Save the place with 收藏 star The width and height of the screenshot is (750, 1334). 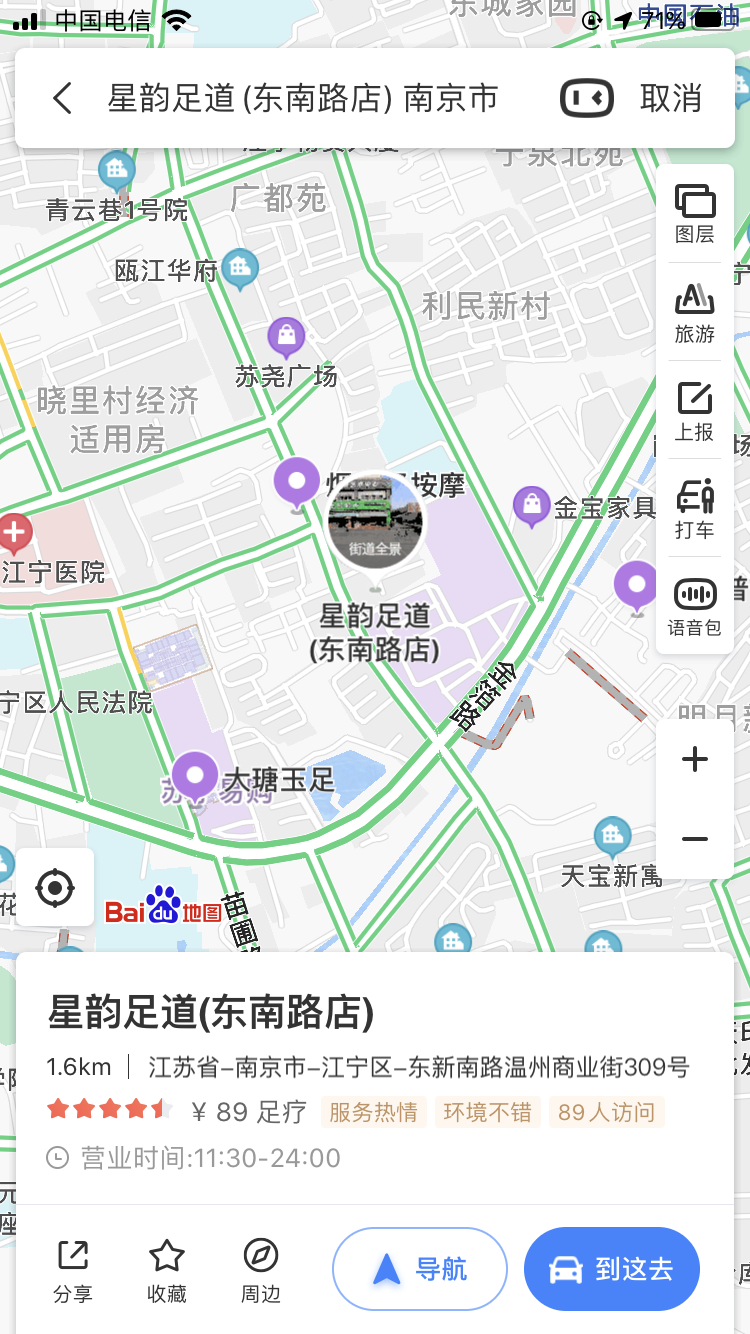click(x=167, y=1270)
